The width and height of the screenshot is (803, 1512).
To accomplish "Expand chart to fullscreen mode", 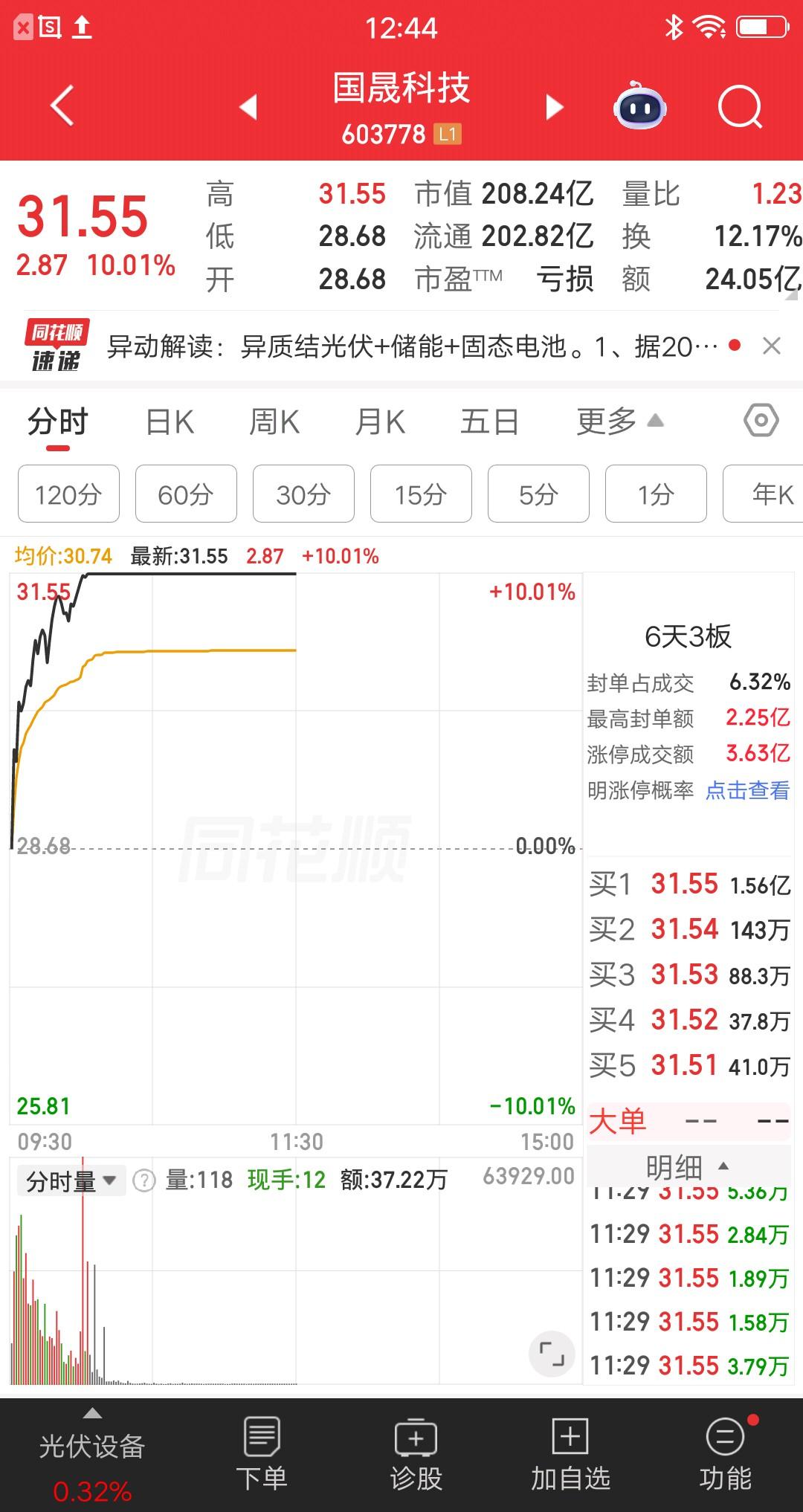I will pos(551,1353).
